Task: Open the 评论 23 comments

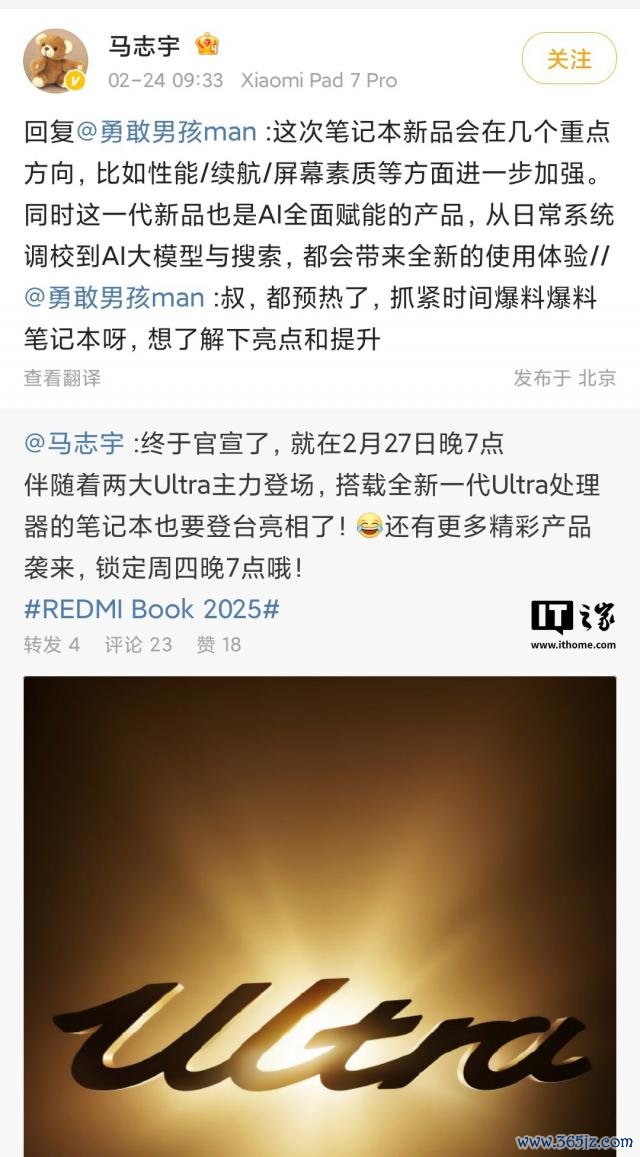Action: tap(138, 645)
